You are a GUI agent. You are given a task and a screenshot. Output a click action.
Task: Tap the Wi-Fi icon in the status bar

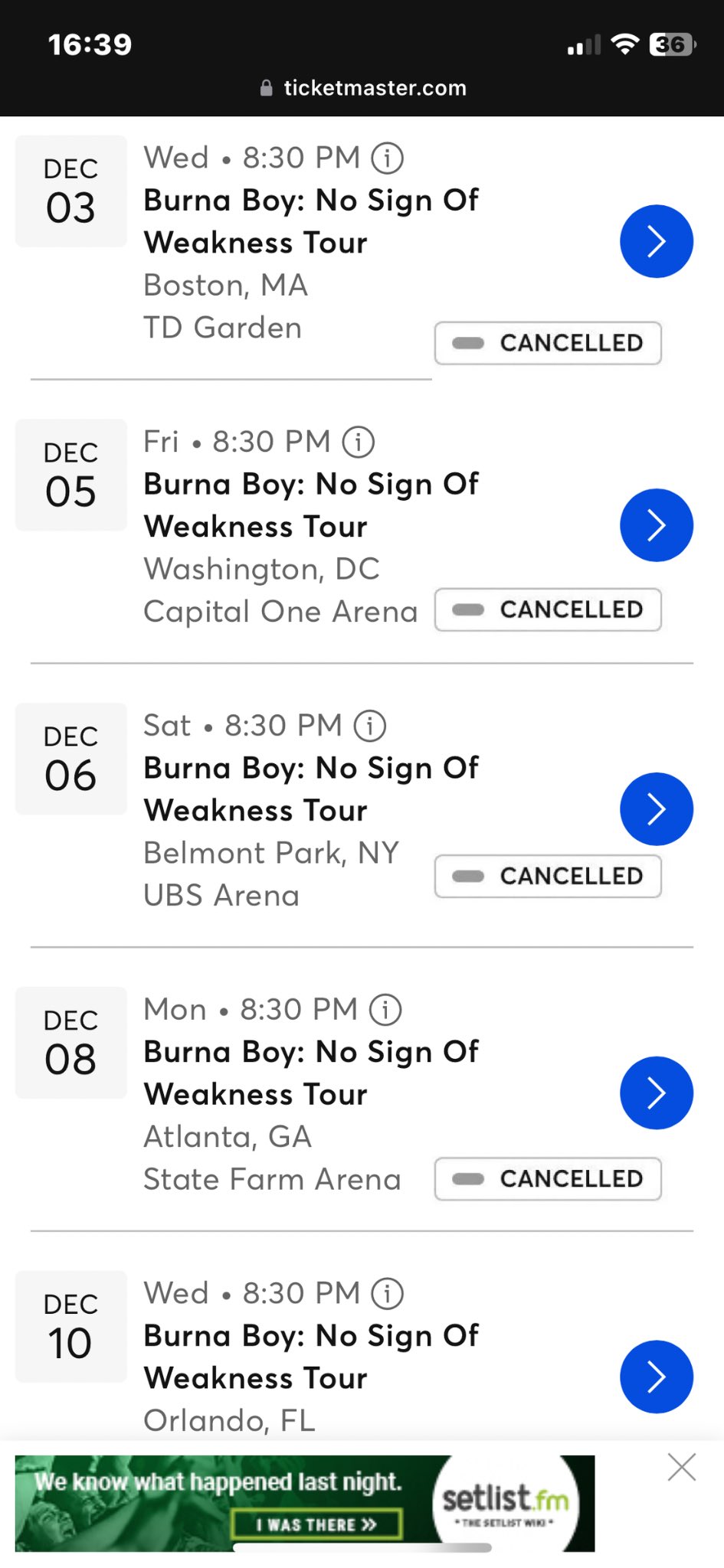[626, 44]
